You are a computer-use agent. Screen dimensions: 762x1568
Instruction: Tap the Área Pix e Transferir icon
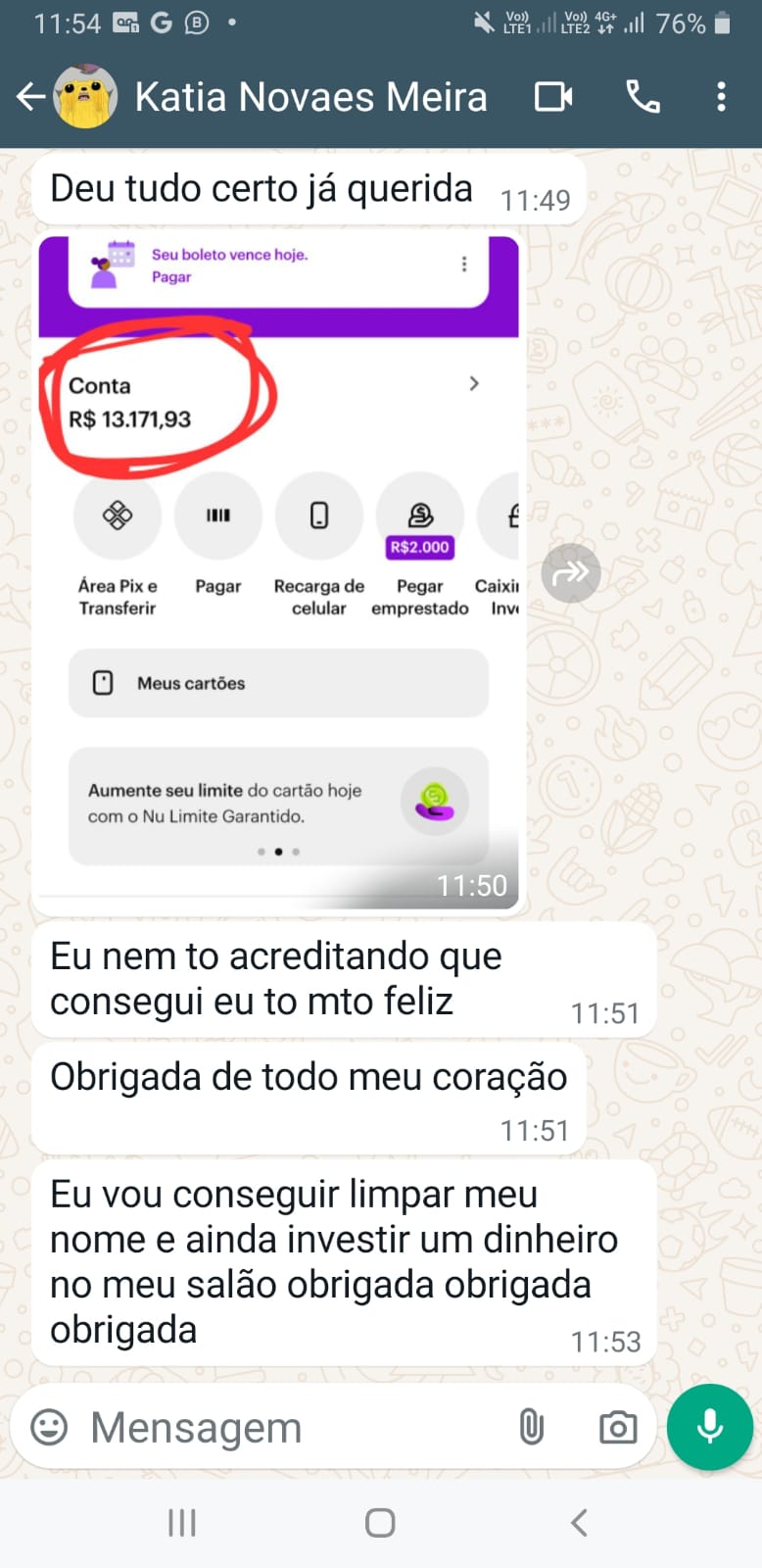coord(118,516)
